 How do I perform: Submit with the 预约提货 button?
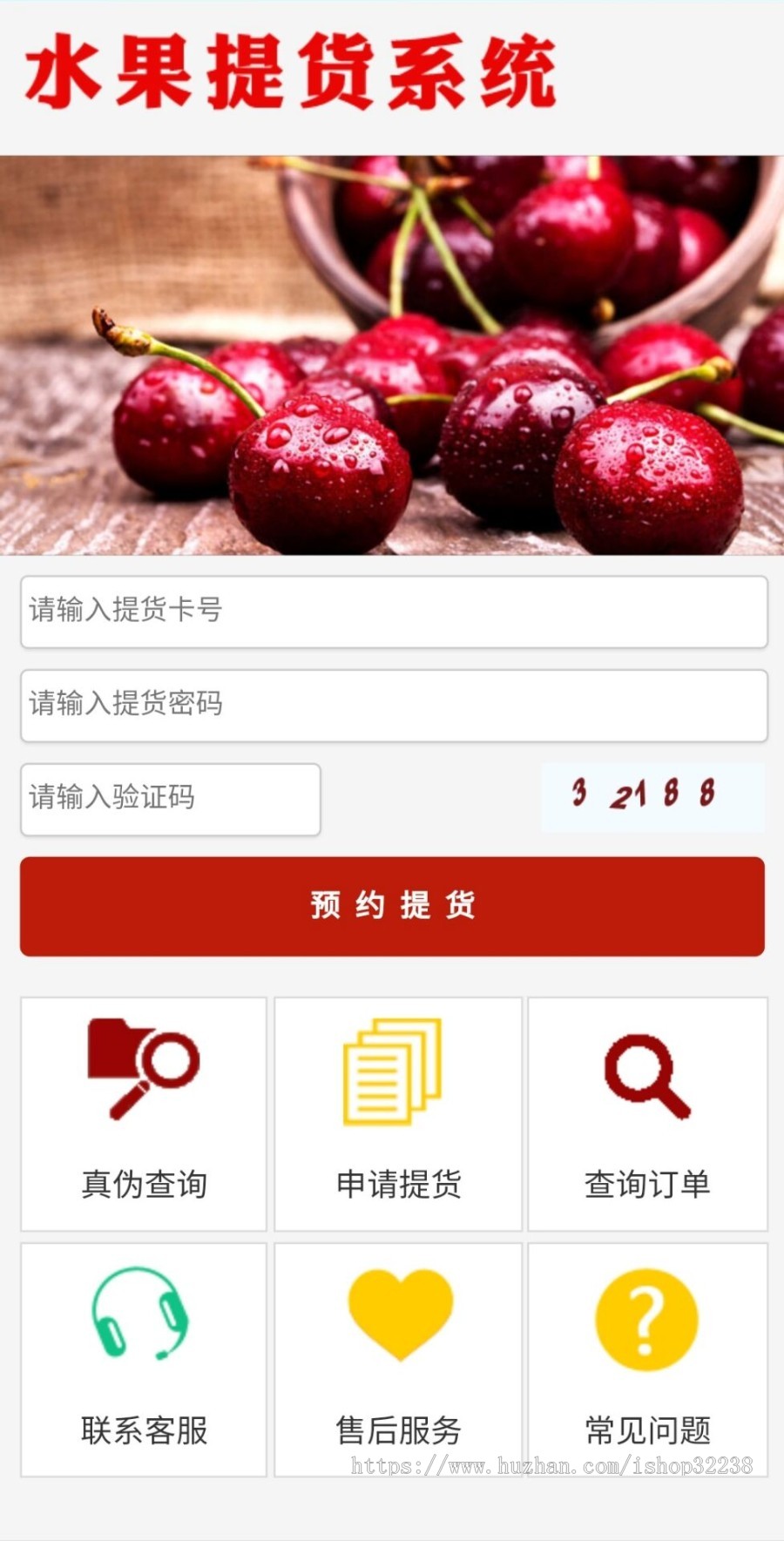[x=392, y=906]
